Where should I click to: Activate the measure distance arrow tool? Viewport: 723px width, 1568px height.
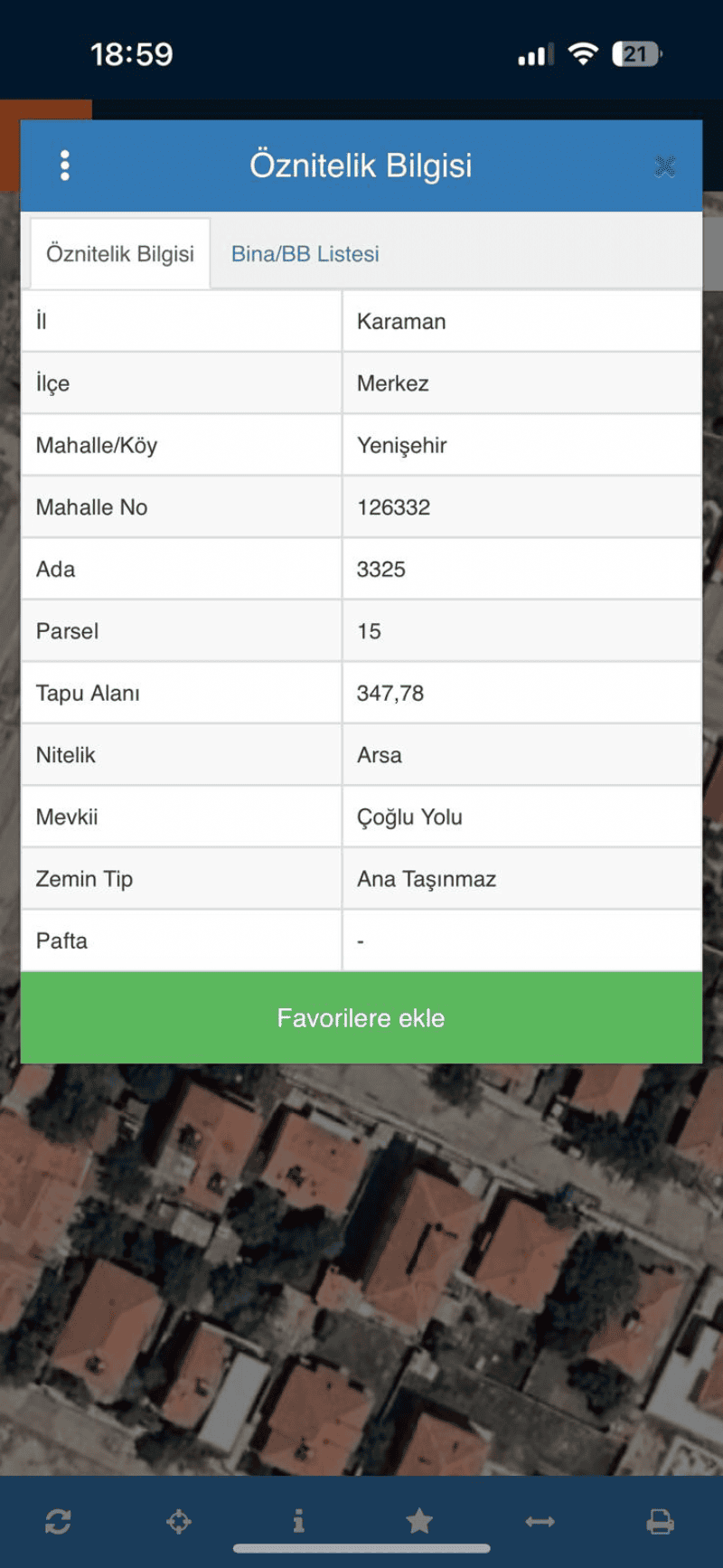tap(540, 1522)
